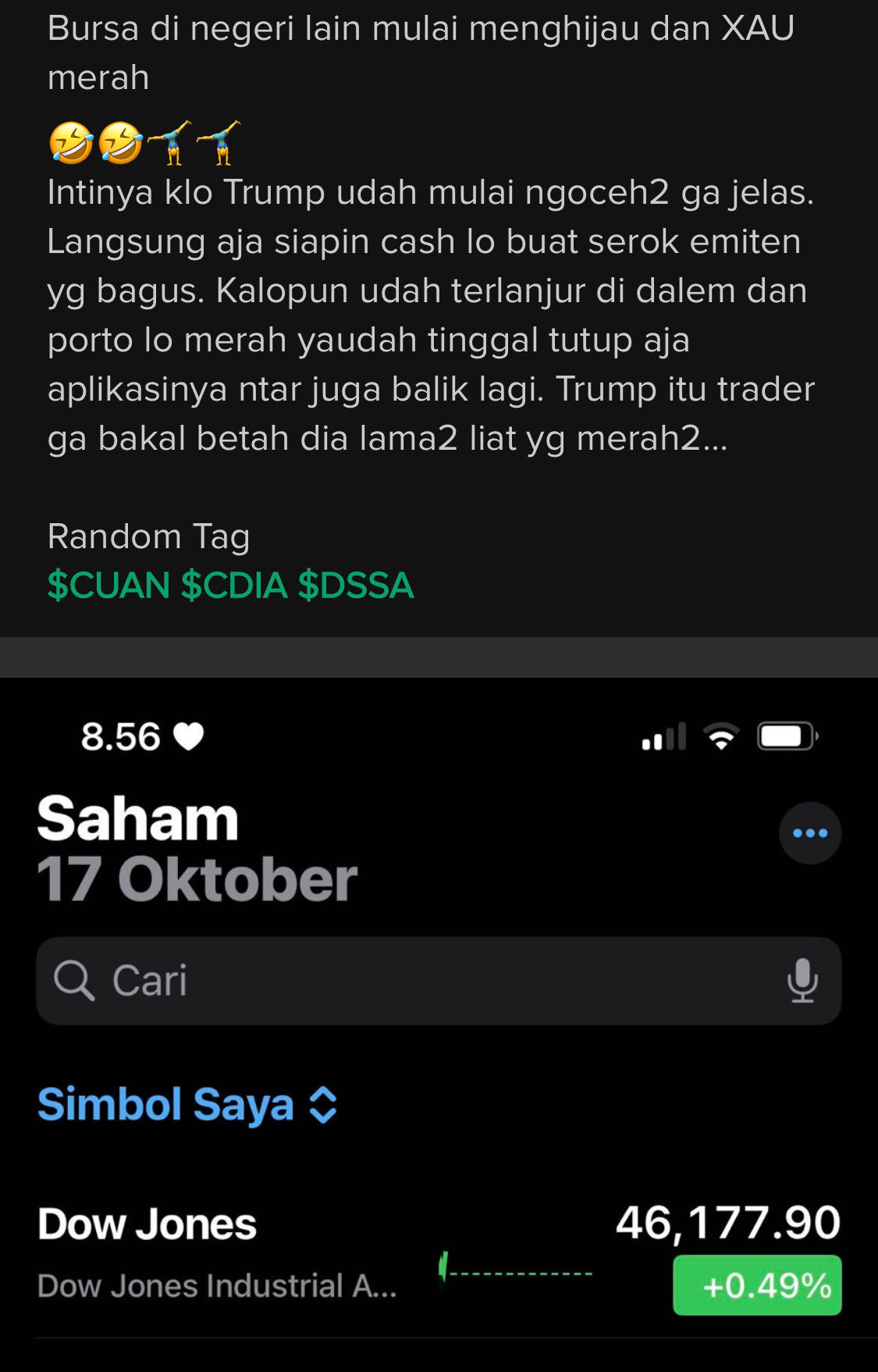Open the $CUAN ticker link

click(x=108, y=586)
